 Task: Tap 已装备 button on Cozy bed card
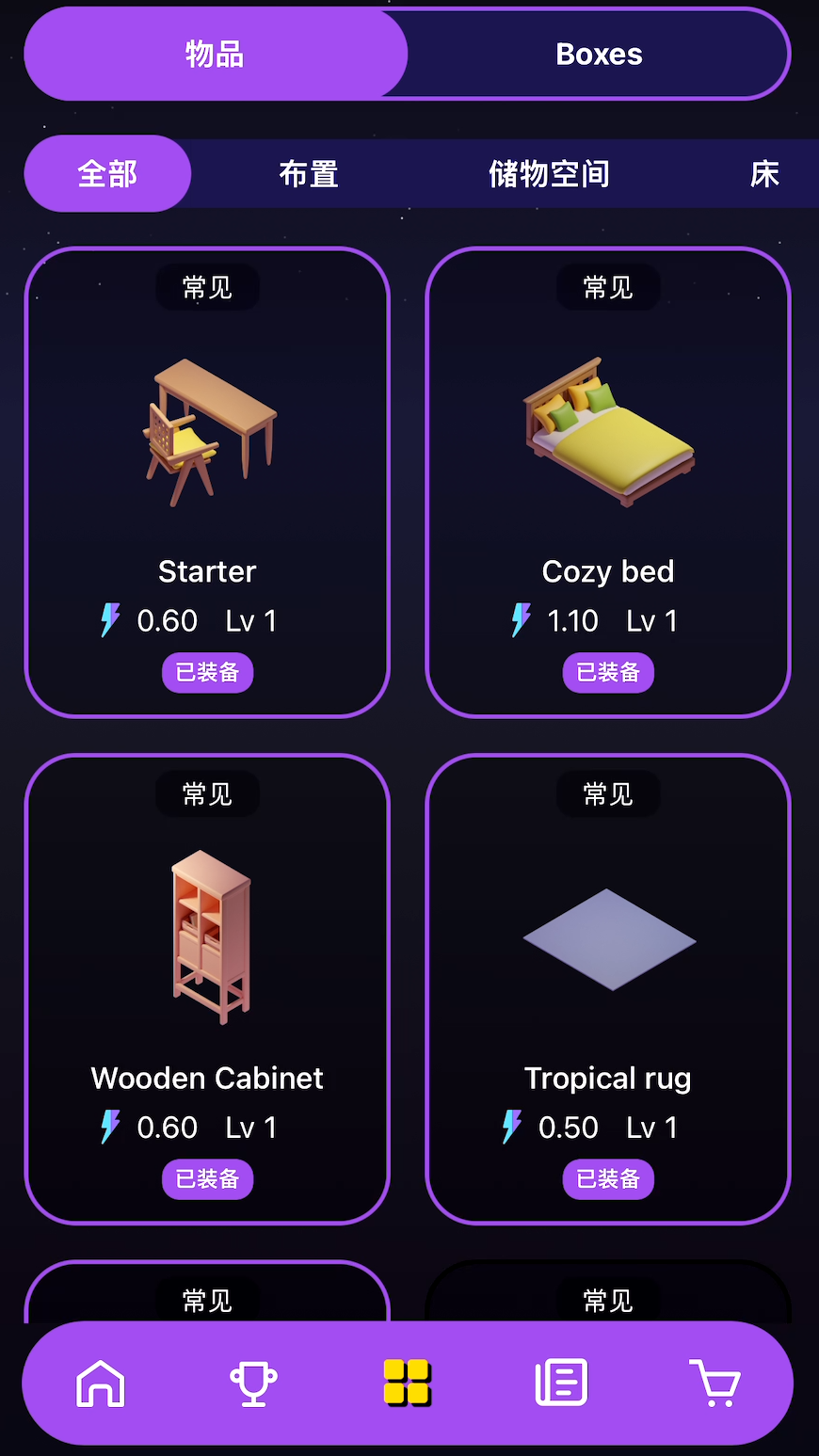click(x=608, y=673)
